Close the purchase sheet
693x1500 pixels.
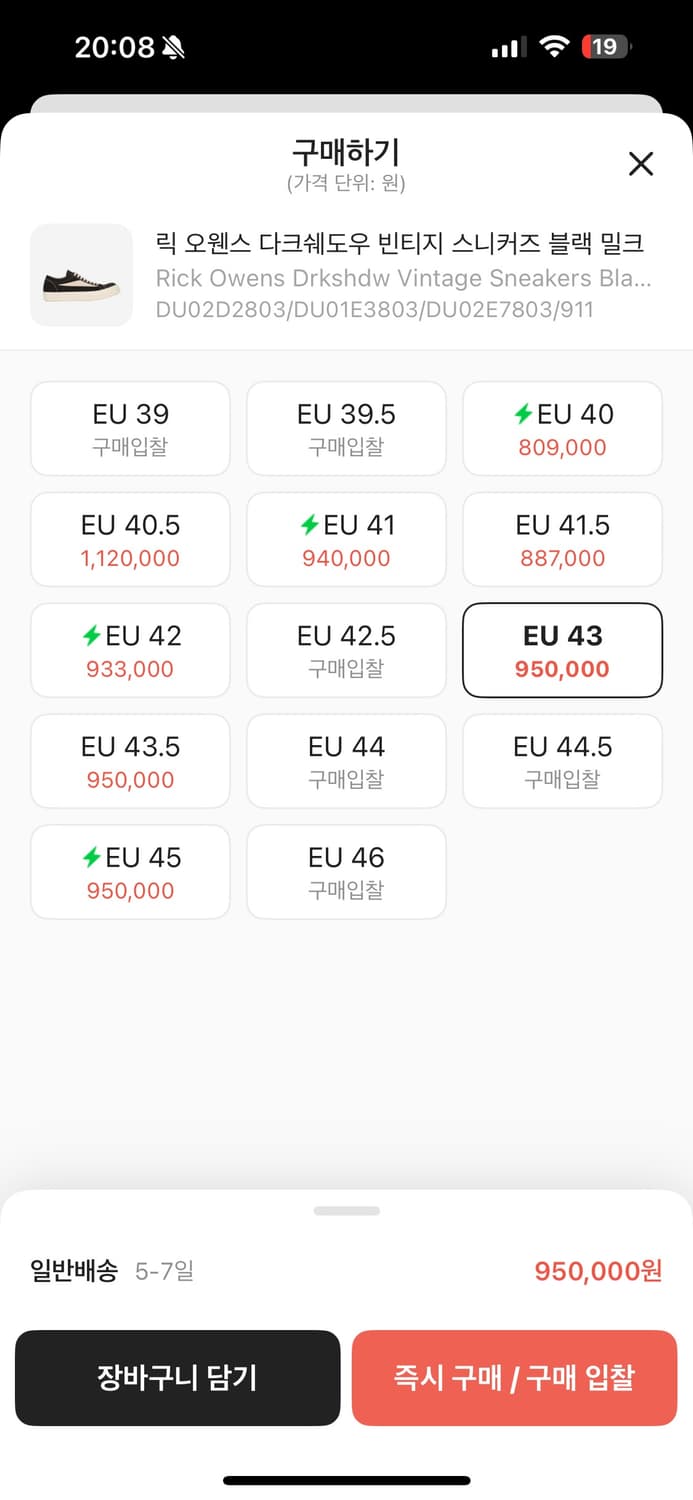[x=640, y=164]
